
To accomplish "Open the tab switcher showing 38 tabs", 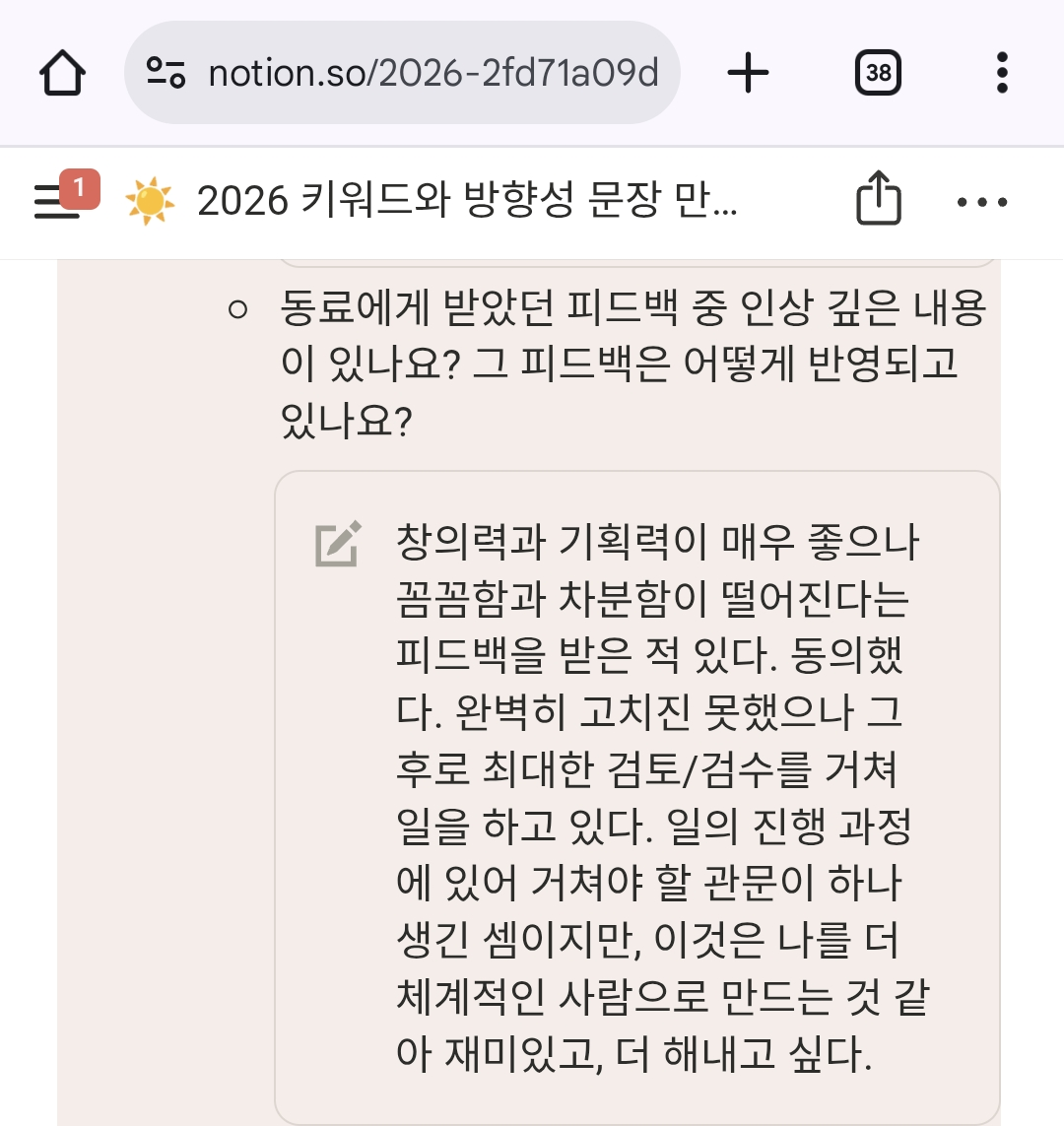I will (x=878, y=73).
